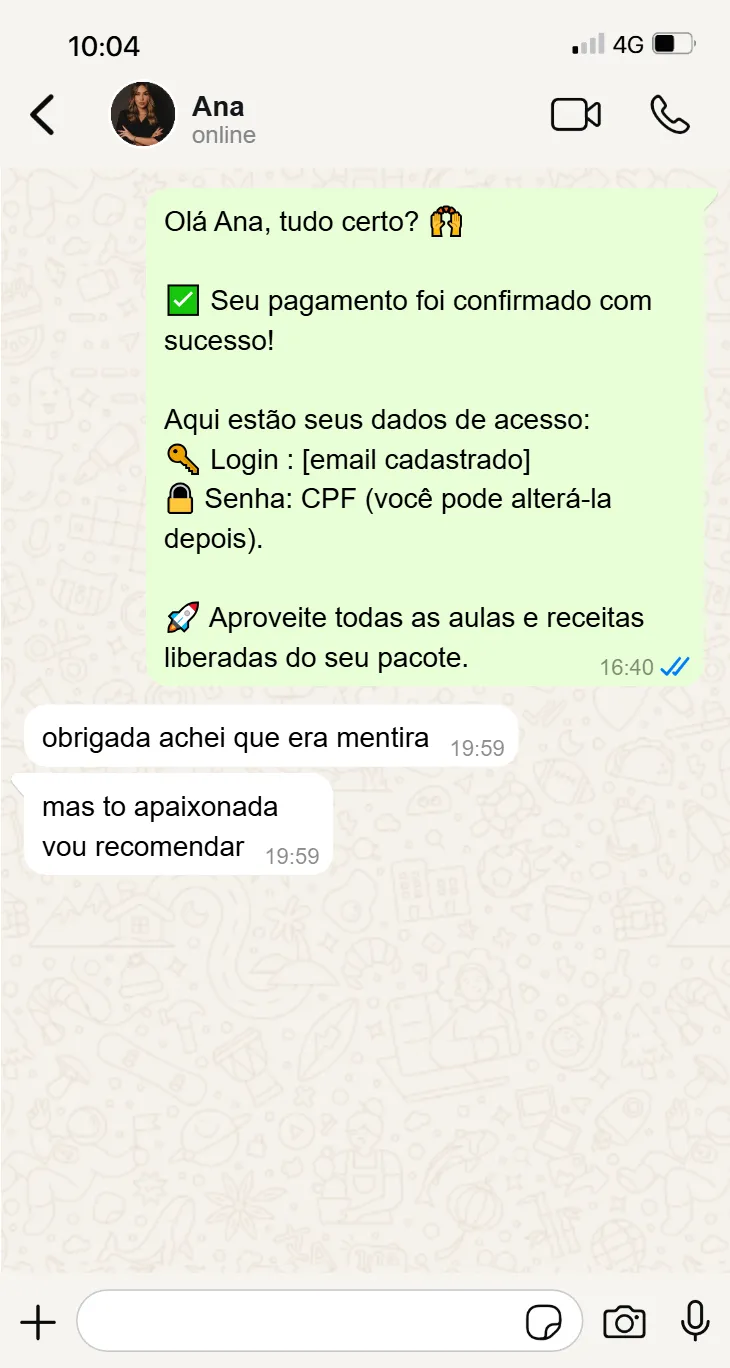Record a voice message with the microphone
Image resolution: width=730 pixels, height=1368 pixels.
[x=694, y=1321]
